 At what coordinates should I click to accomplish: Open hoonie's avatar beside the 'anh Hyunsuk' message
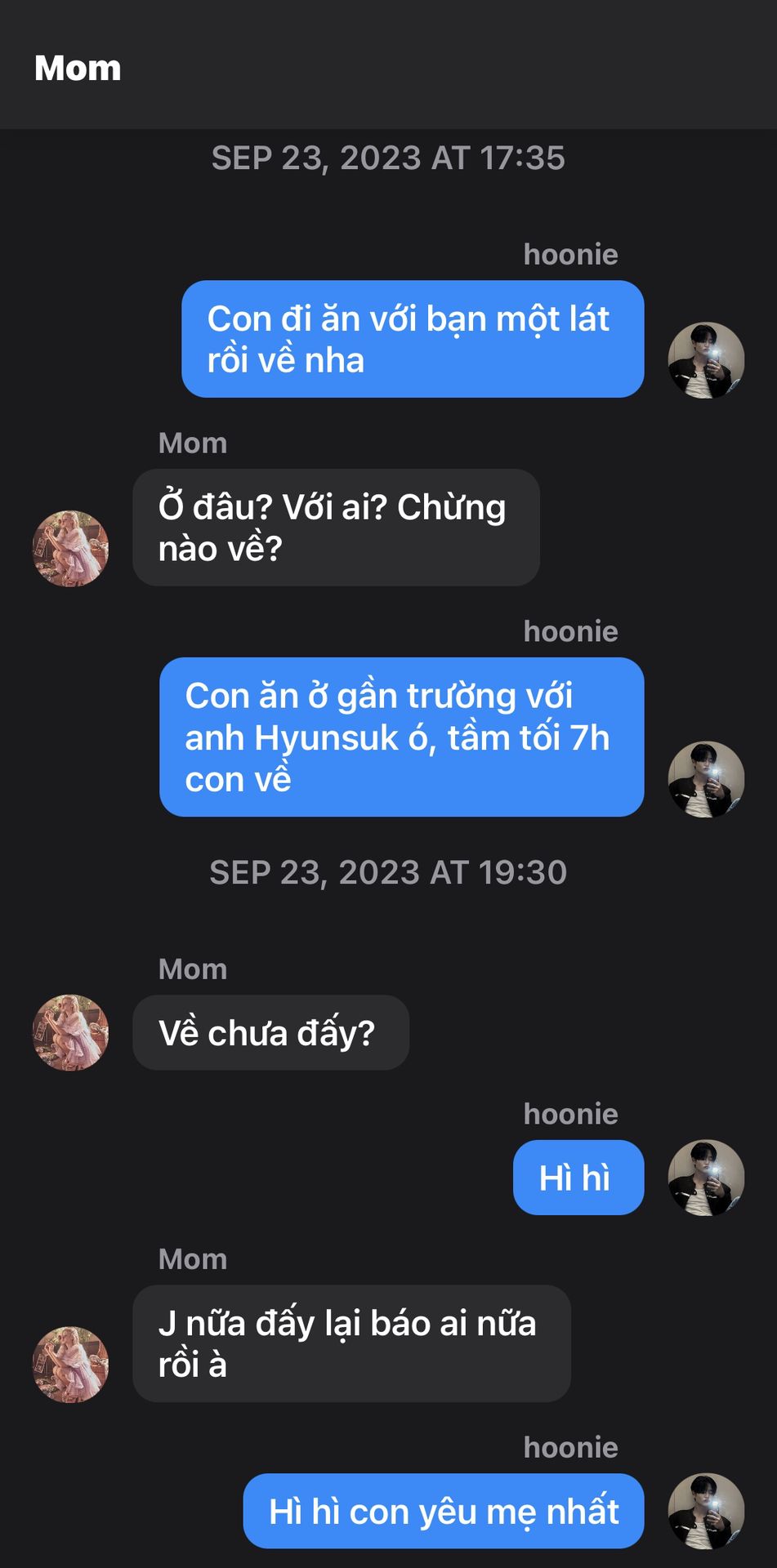706,779
